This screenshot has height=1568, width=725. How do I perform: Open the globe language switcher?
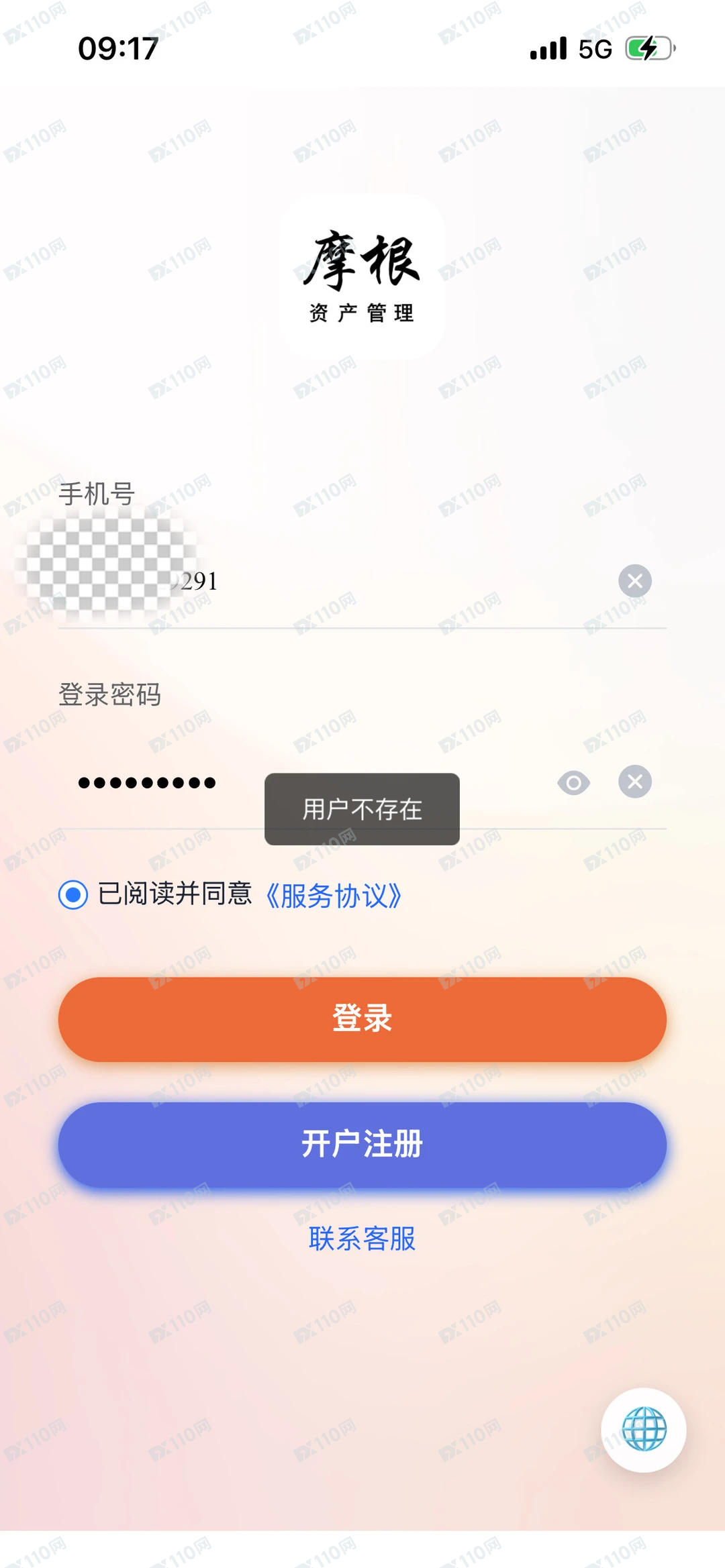click(643, 1430)
